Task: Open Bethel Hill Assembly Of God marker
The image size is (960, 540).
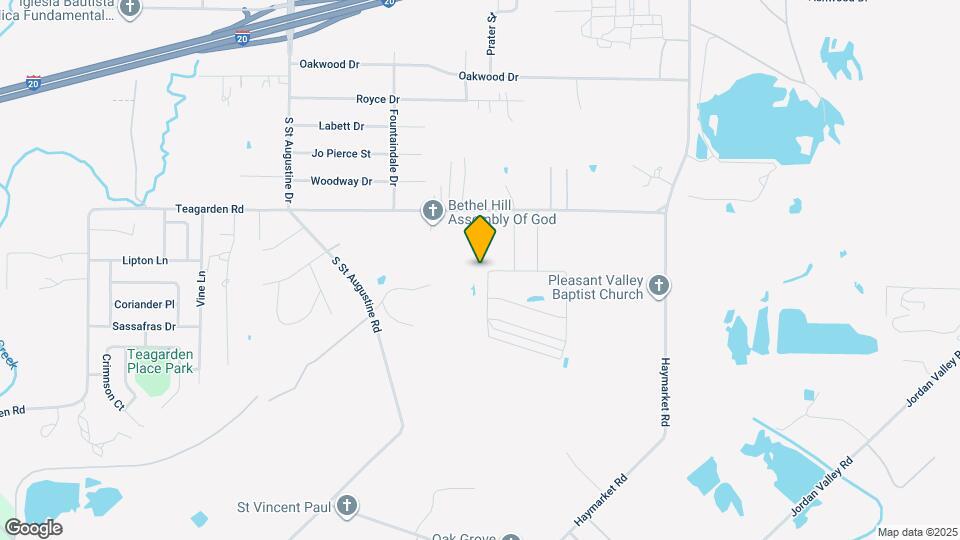Action: coord(432,211)
